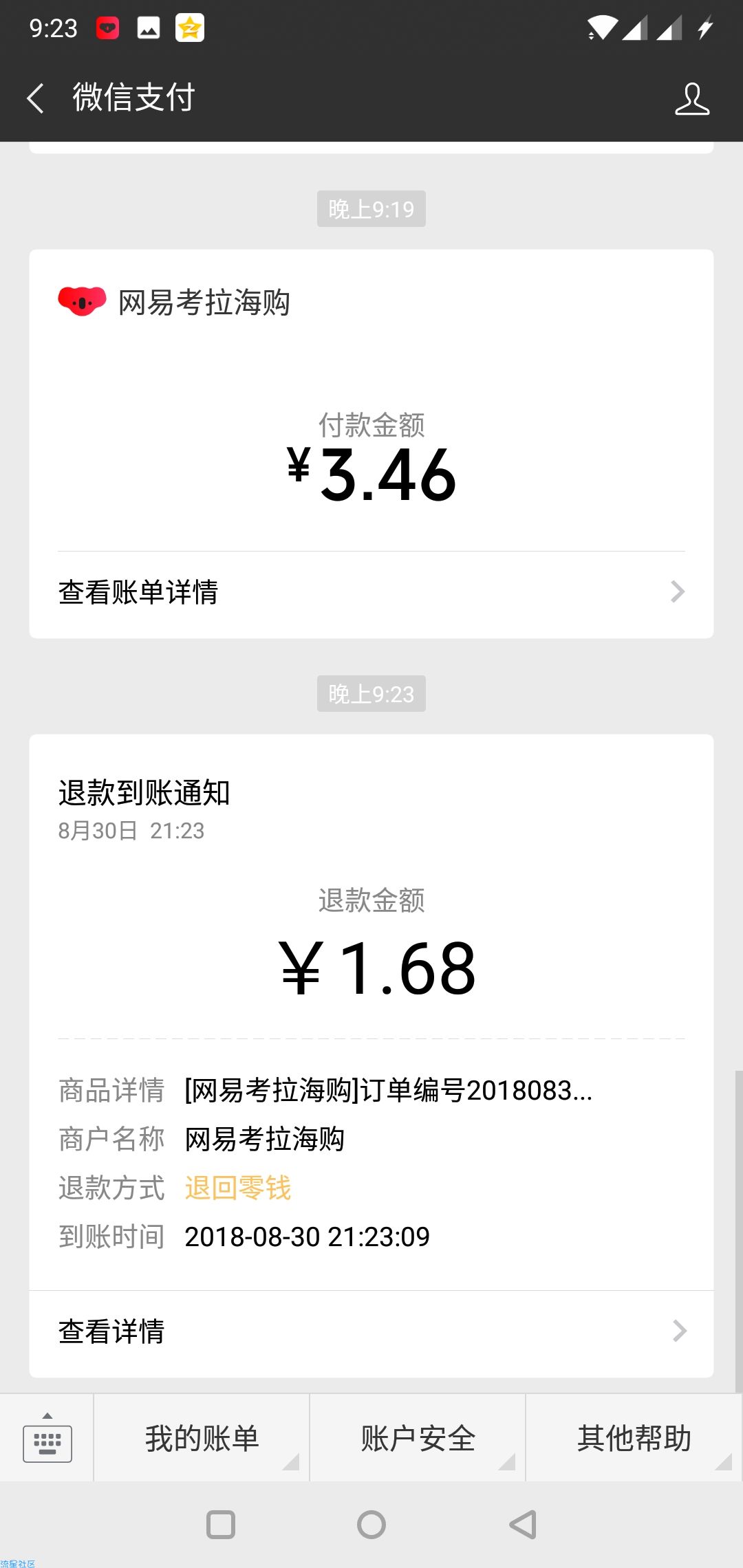Expand the 我的账单 menu
The width and height of the screenshot is (743, 1568).
tap(202, 1438)
